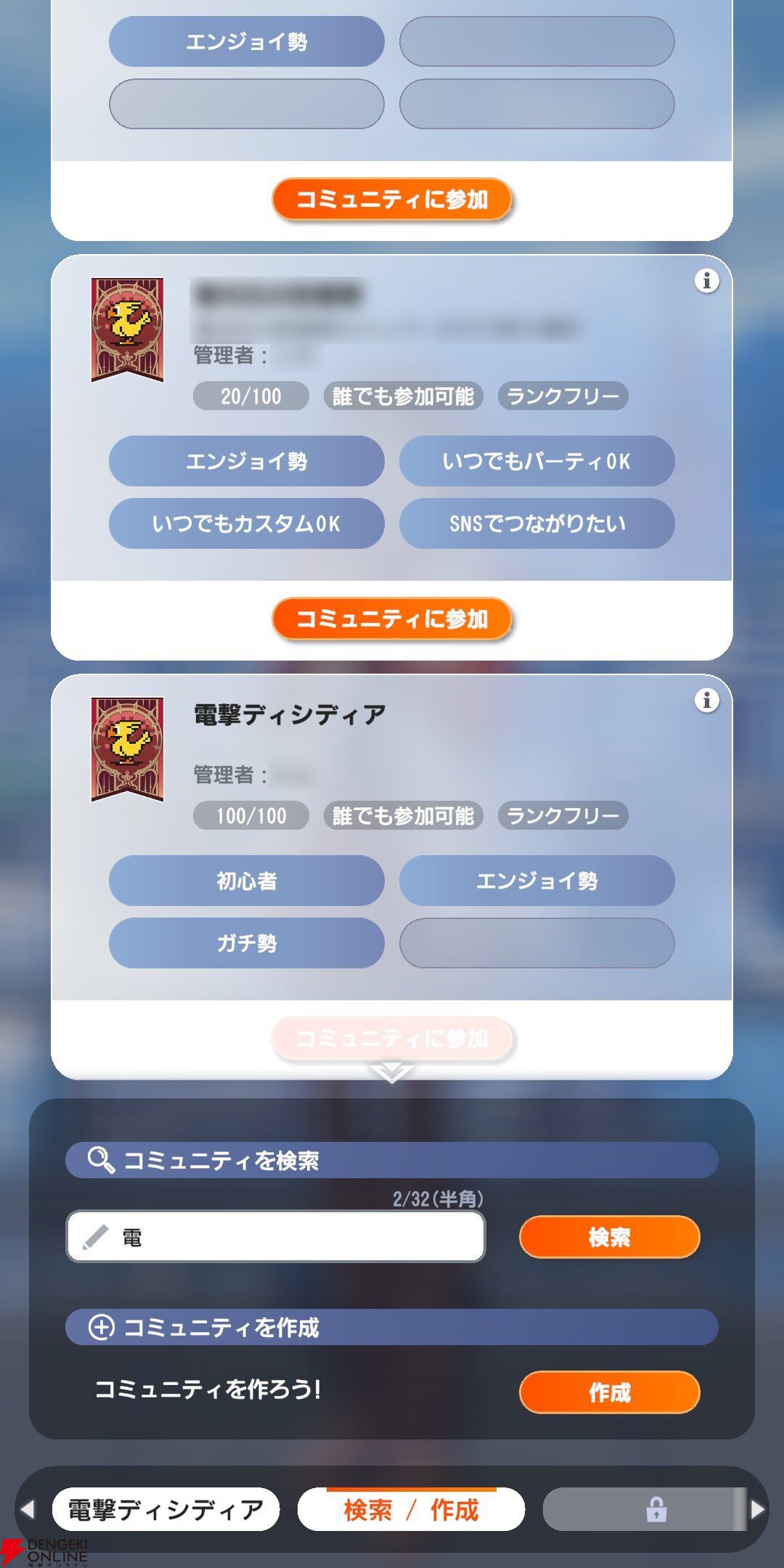Open info for the 20/100 member community

coord(706,280)
